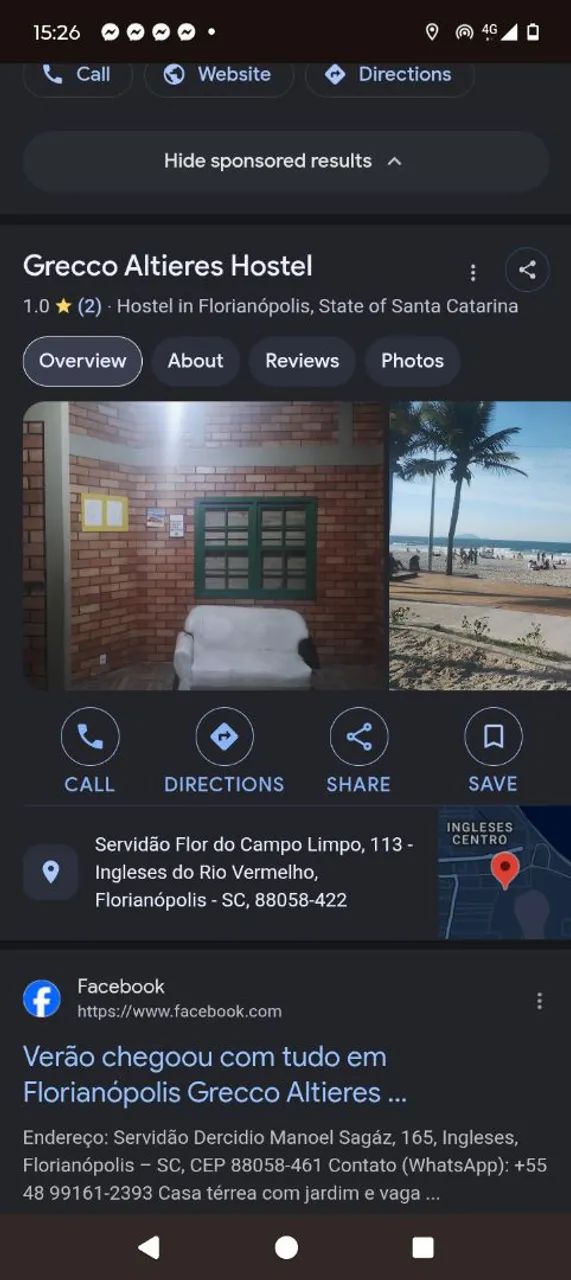Viewport: 571px width, 1280px height.
Task: Open the options menu for Facebook result
Action: pos(540,1001)
